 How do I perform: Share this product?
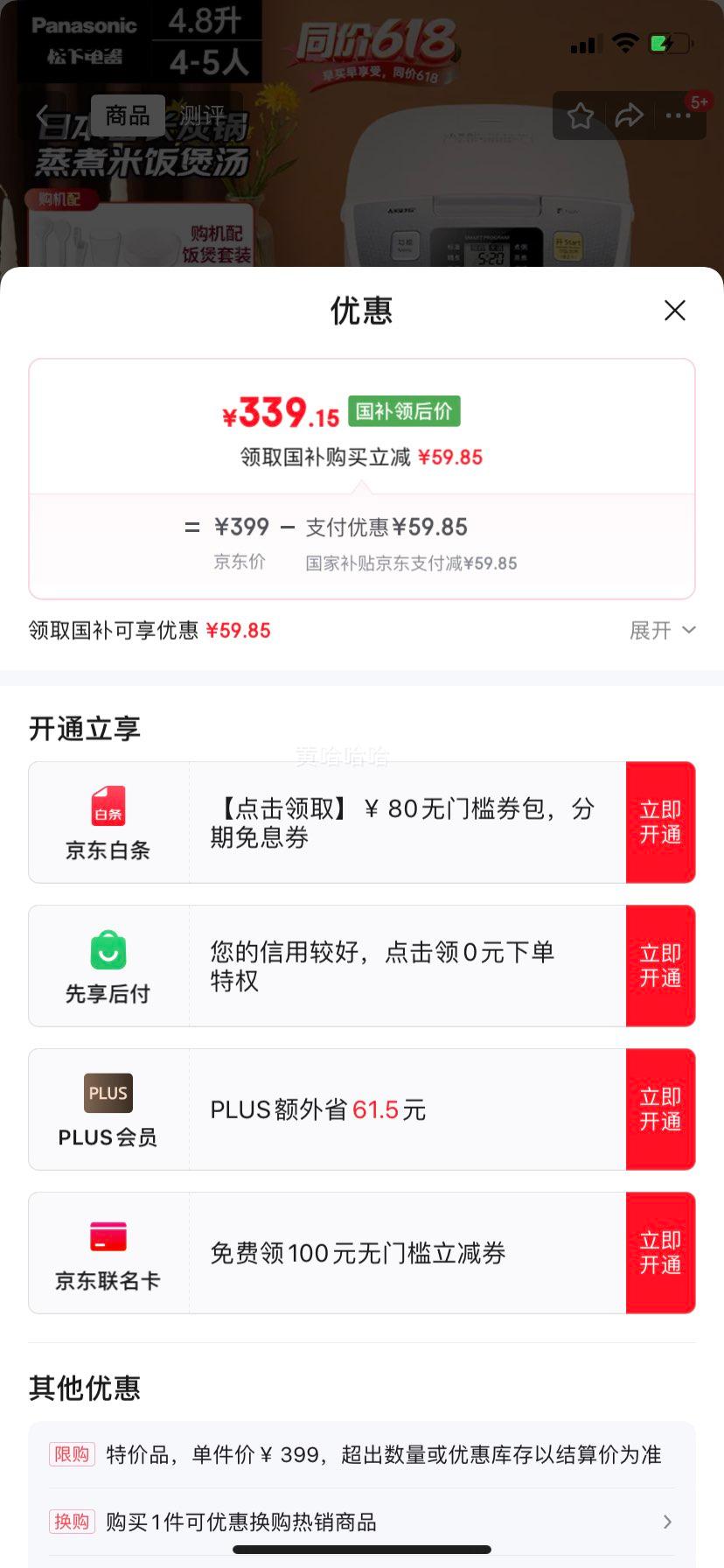[629, 115]
